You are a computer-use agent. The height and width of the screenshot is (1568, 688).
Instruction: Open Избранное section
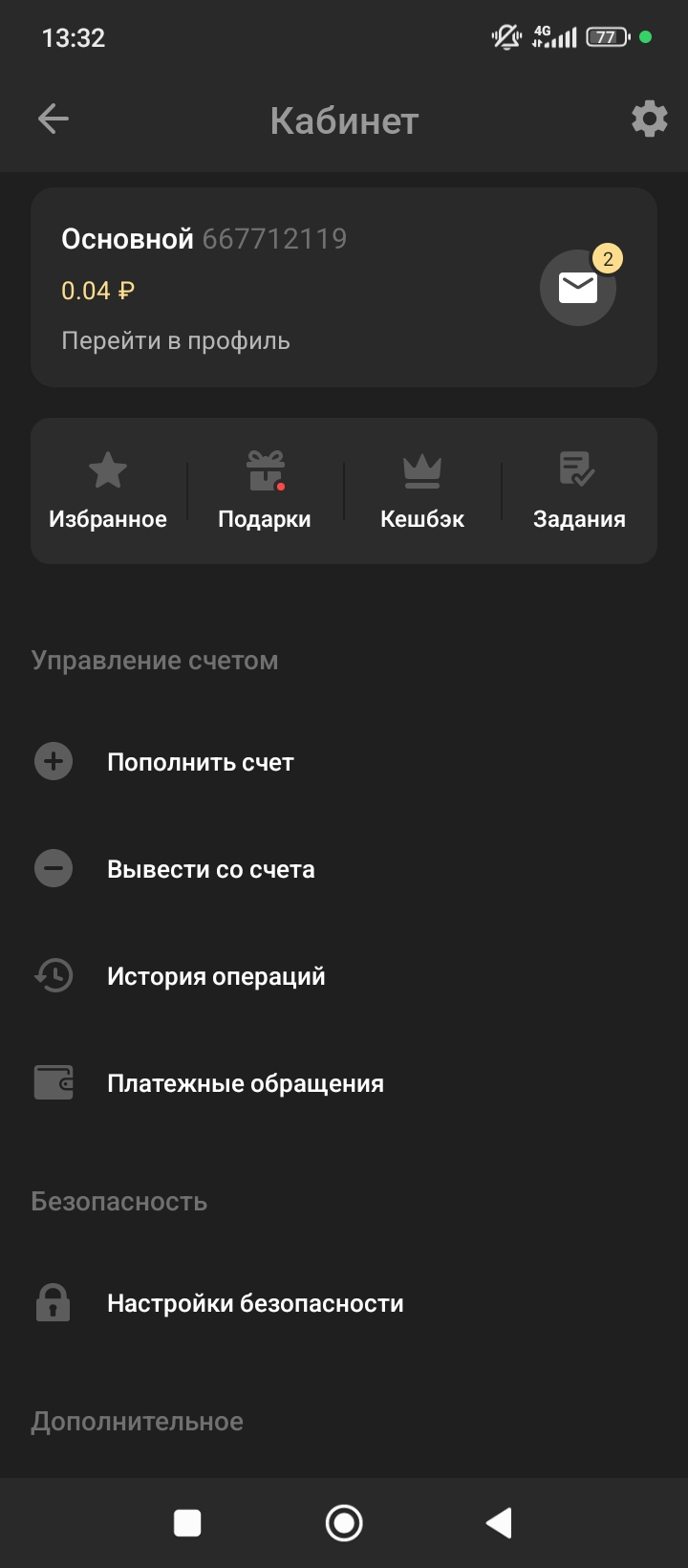pyautogui.click(x=108, y=491)
